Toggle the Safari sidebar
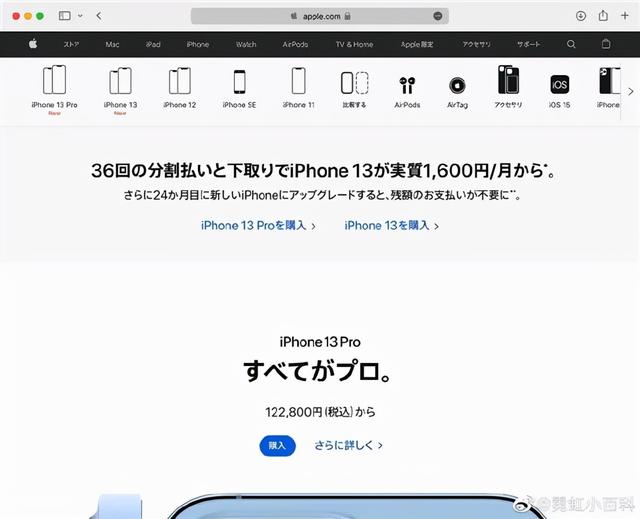 65,16
